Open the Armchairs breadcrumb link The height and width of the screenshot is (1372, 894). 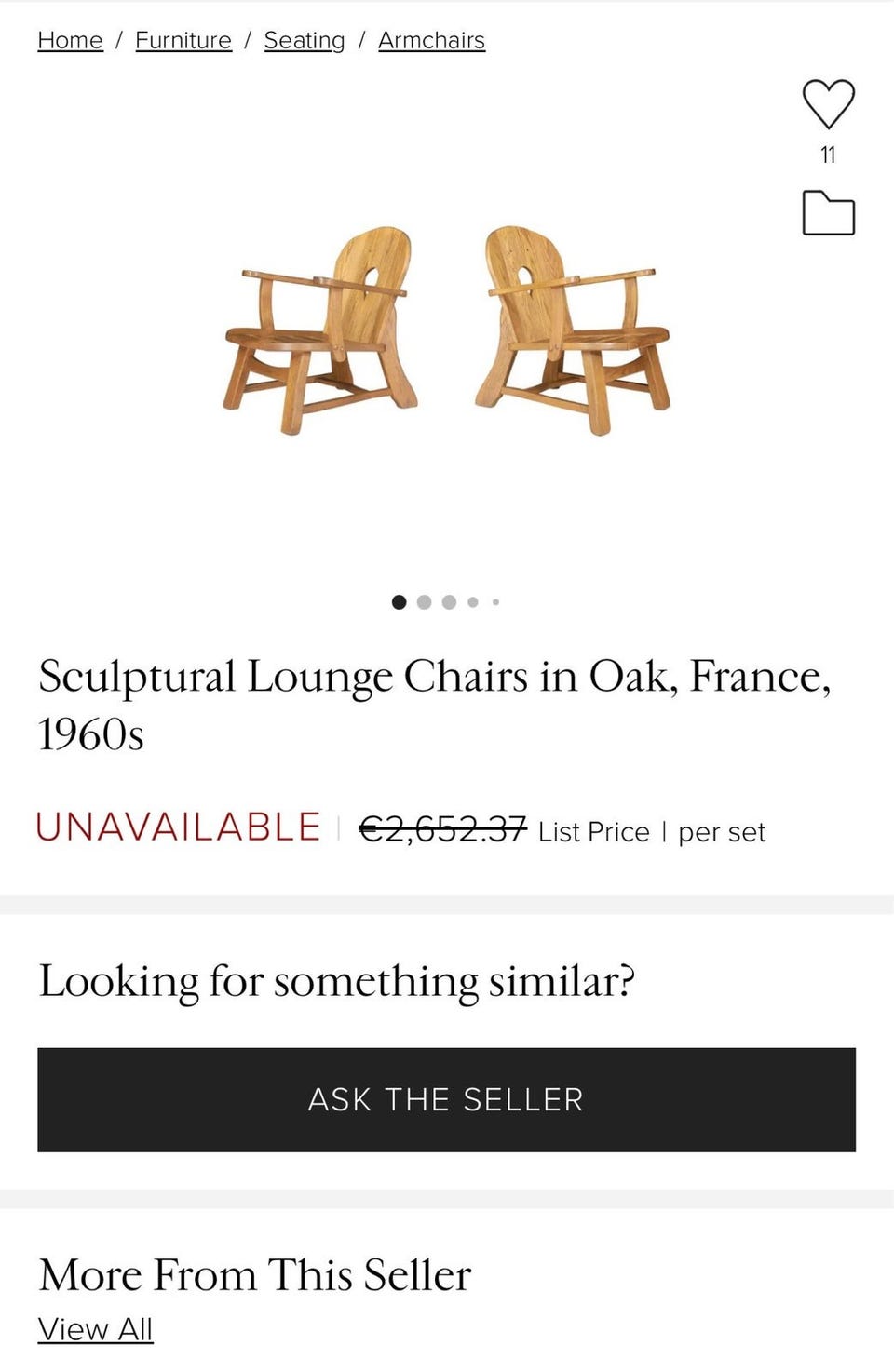[x=431, y=41]
